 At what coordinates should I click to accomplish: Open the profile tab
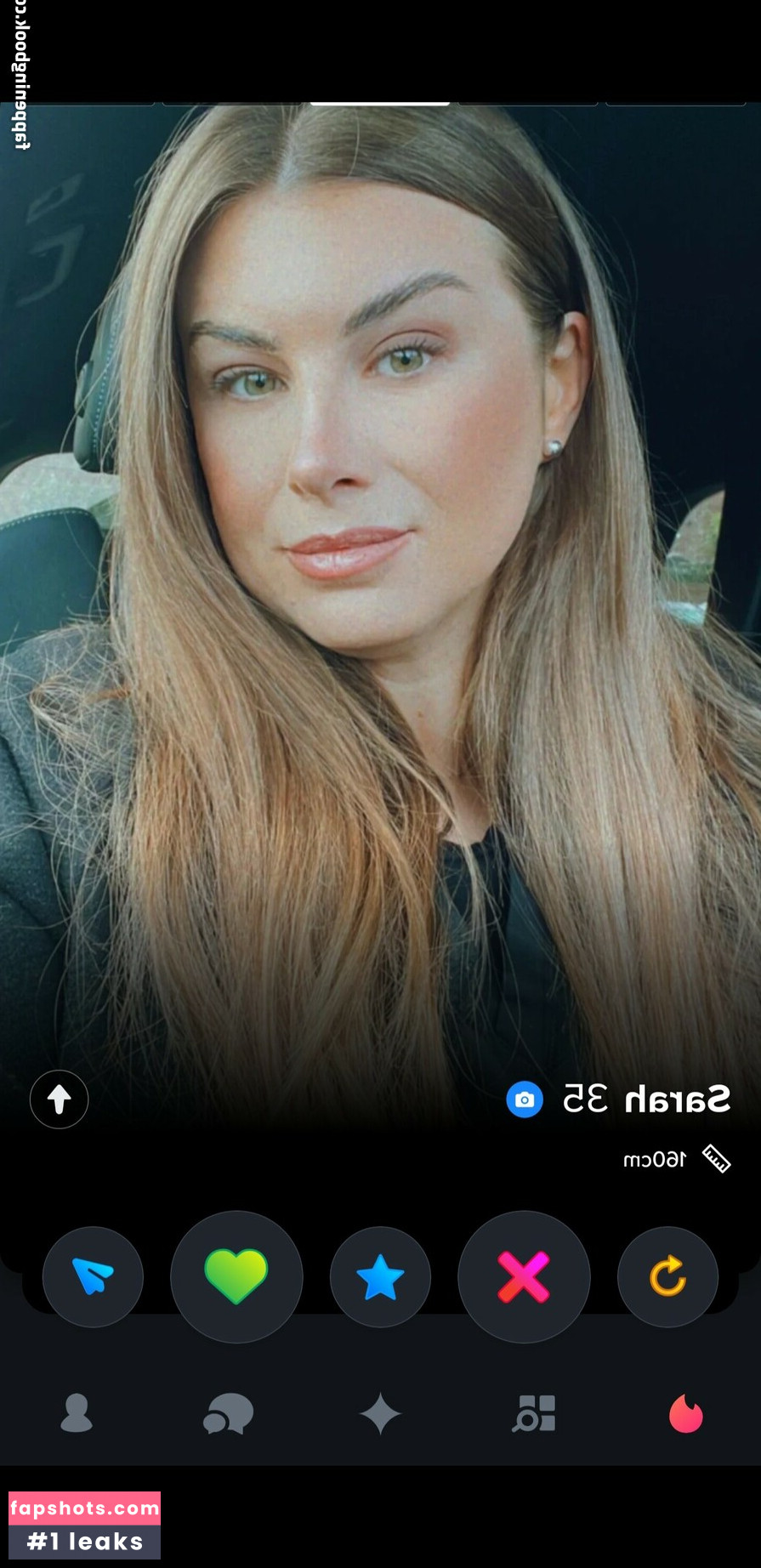click(77, 1414)
